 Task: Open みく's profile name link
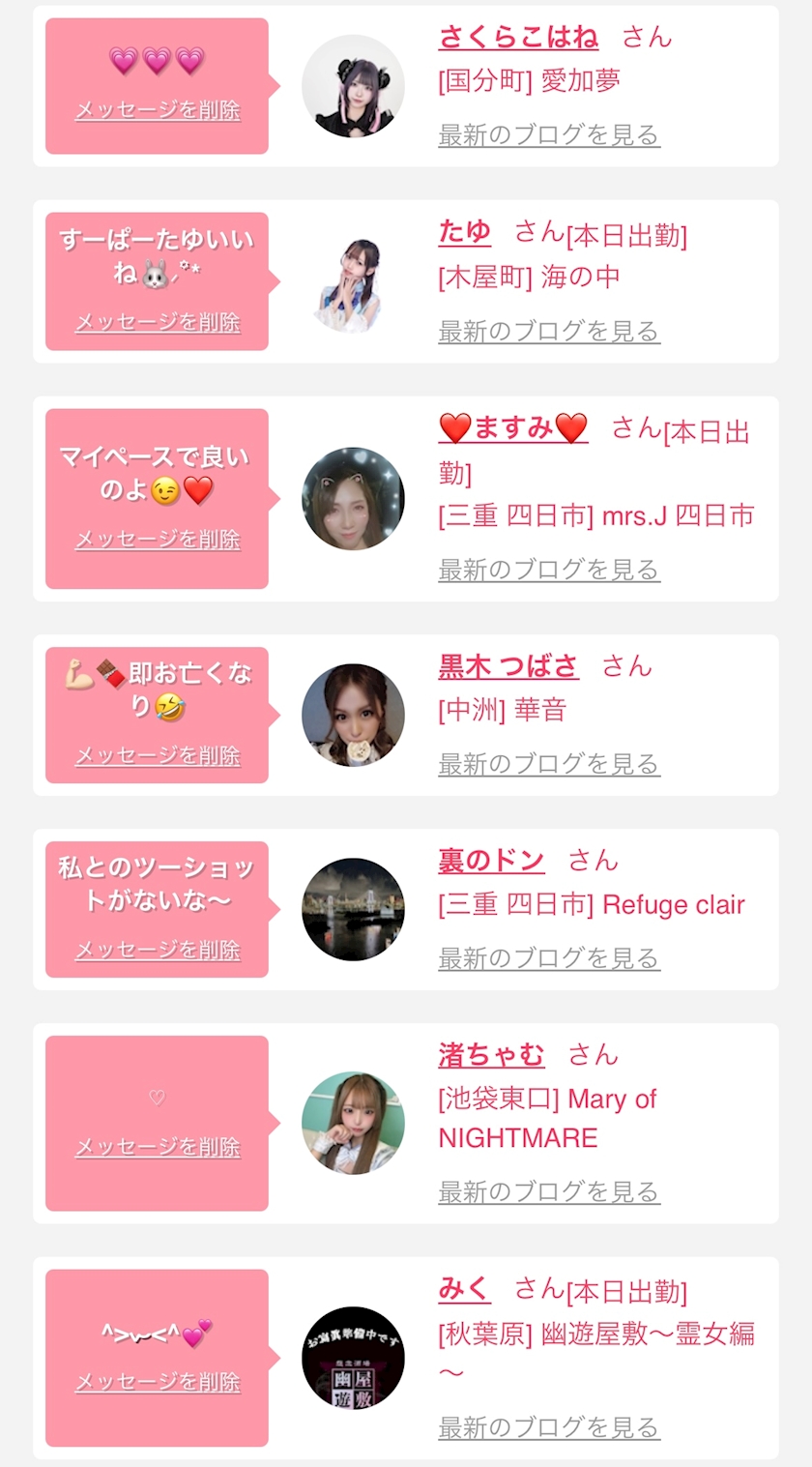coord(464,1289)
